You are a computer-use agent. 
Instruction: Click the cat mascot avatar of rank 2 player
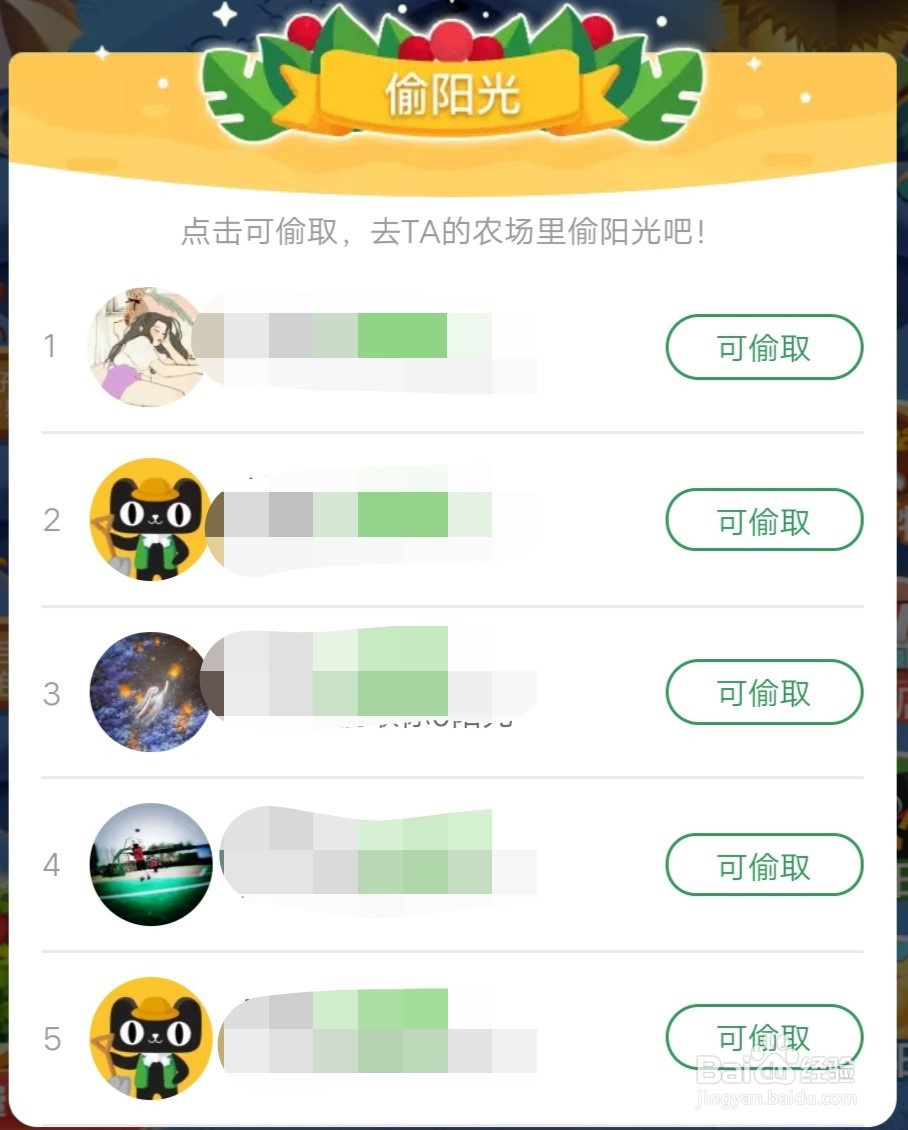click(x=150, y=520)
